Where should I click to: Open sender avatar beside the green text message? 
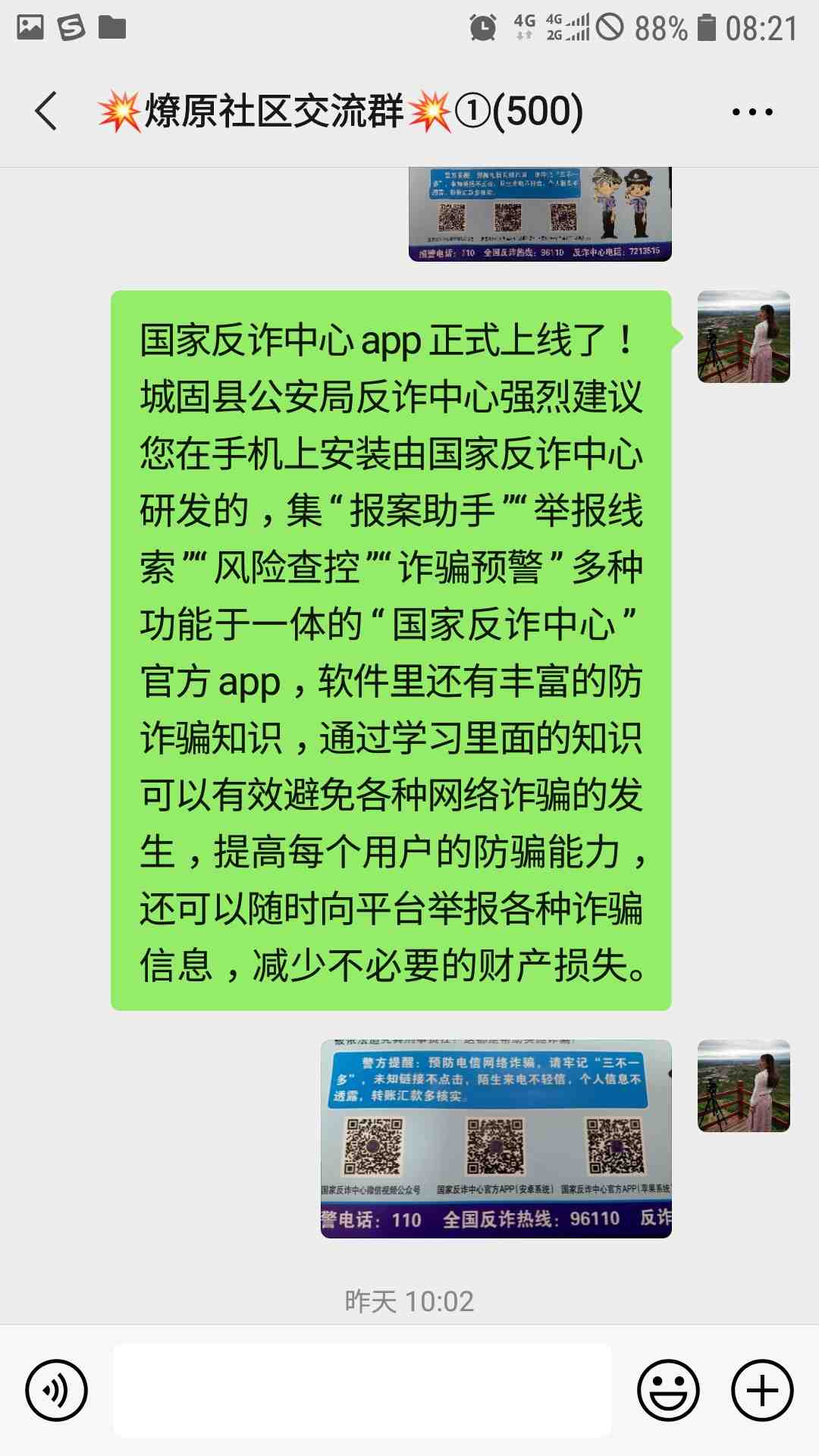pyautogui.click(x=743, y=337)
